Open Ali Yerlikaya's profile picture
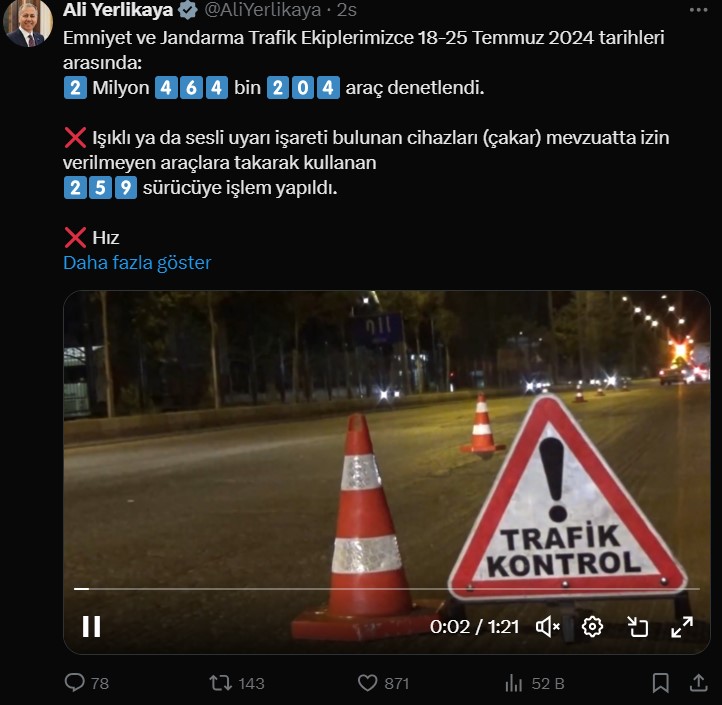The image size is (722, 705). click(27, 22)
